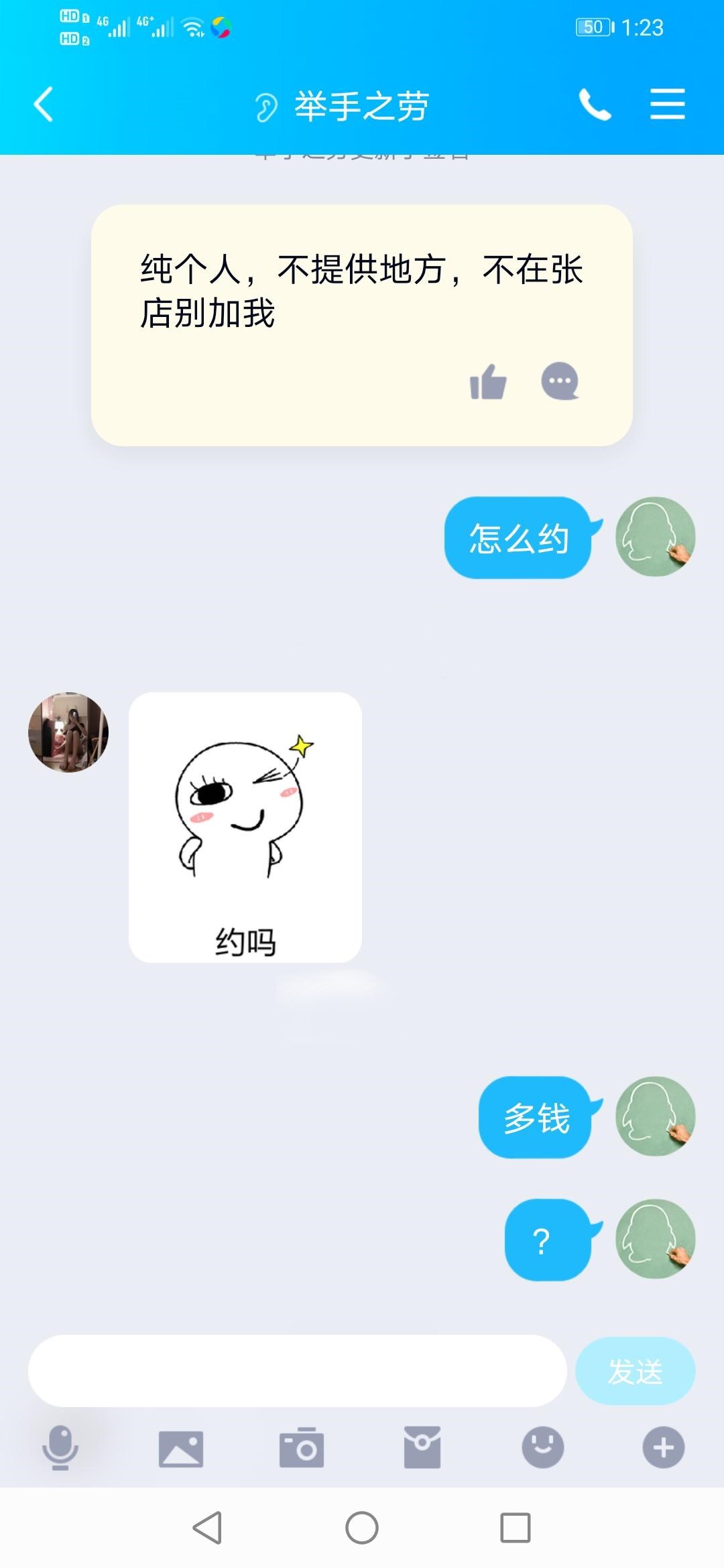This screenshot has width=724, height=1568.
Task: Like the pinned notice with the thumbs-up icon
Action: click(x=489, y=382)
